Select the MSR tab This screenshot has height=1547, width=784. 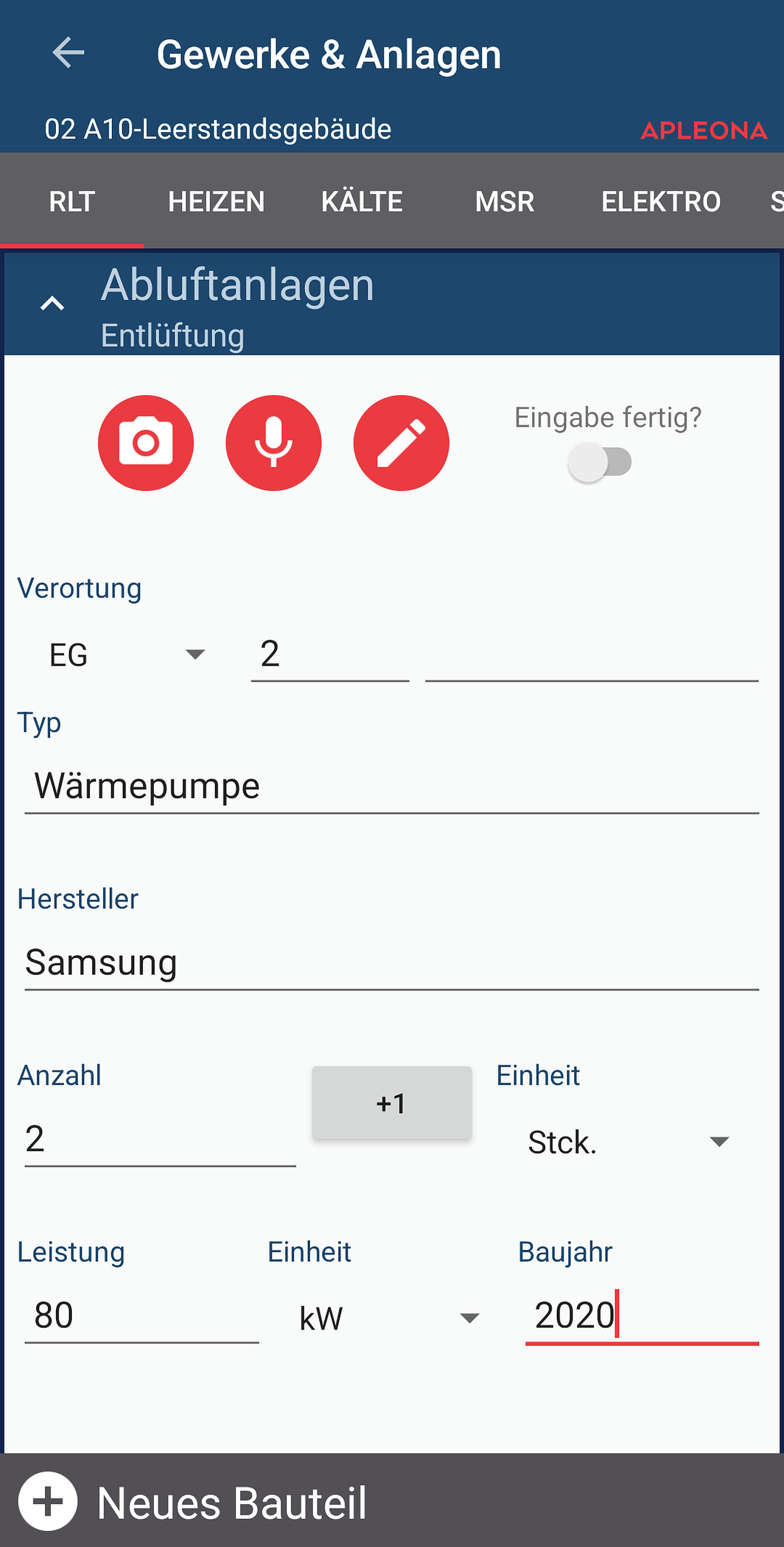tap(504, 201)
